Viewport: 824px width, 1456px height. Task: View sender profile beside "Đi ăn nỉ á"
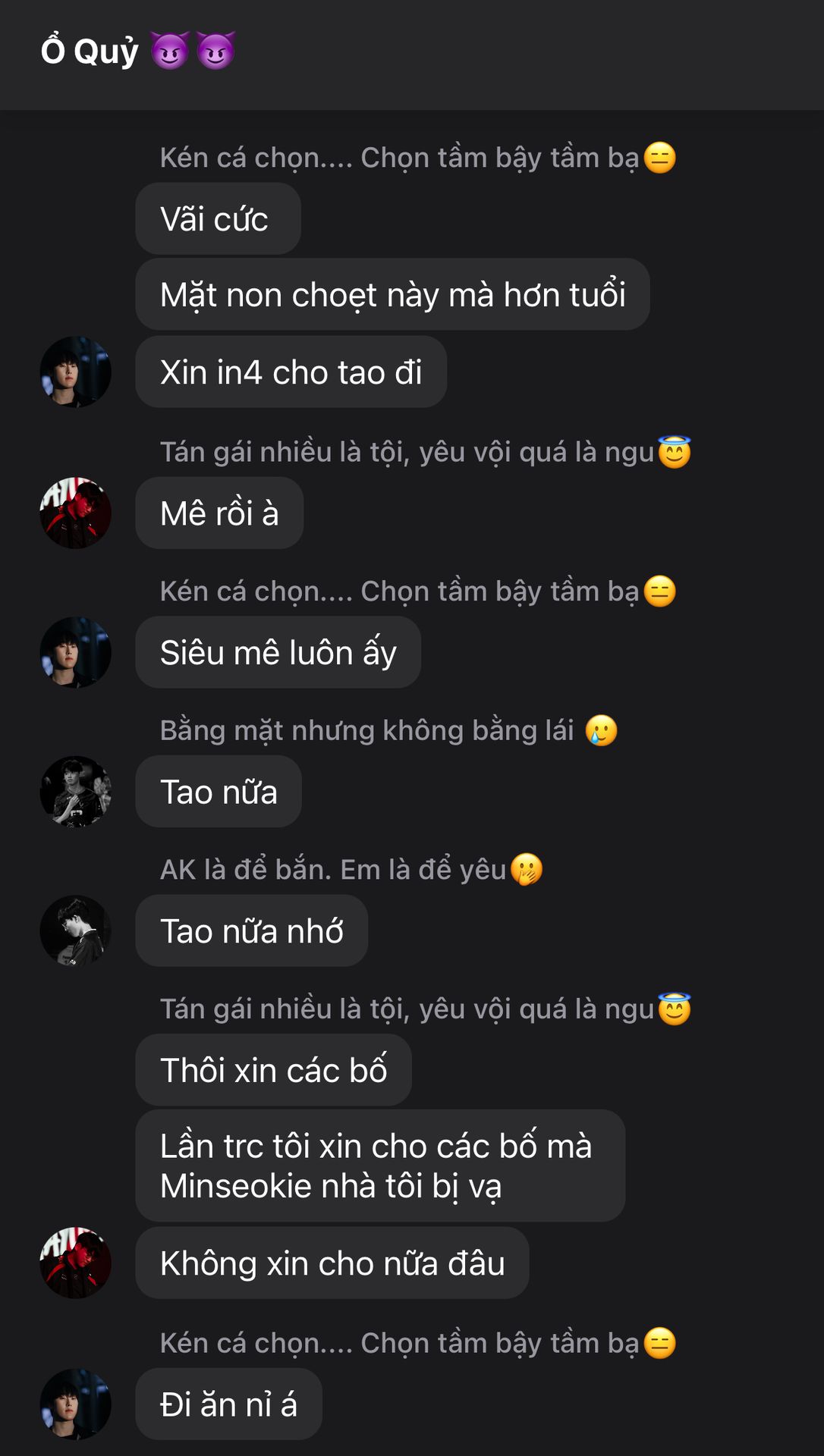tap(75, 1404)
